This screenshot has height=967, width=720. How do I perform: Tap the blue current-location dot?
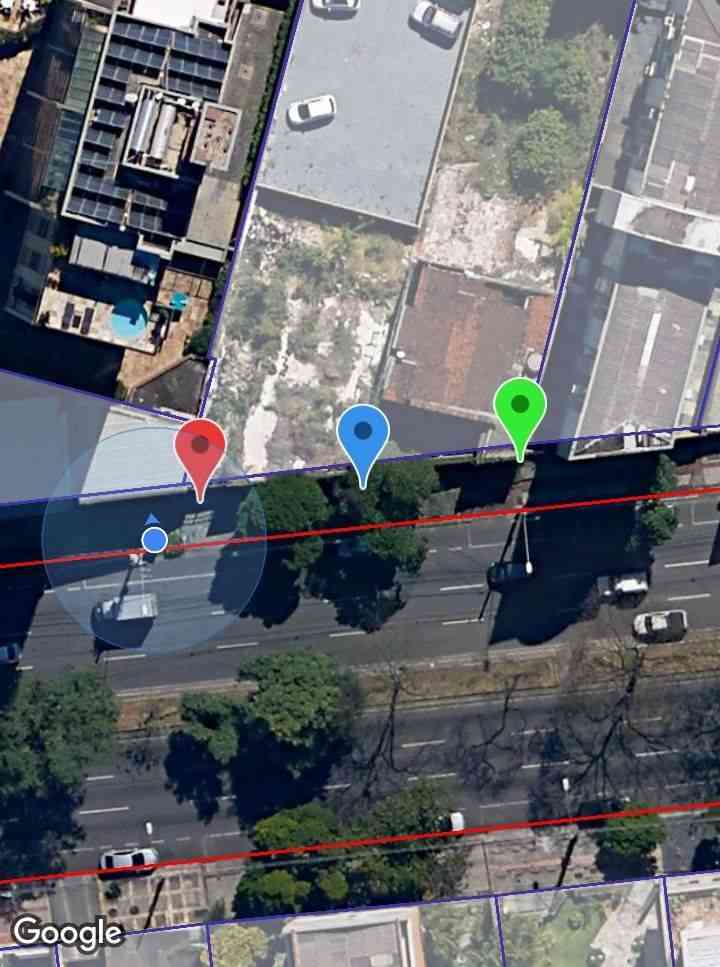(154, 540)
